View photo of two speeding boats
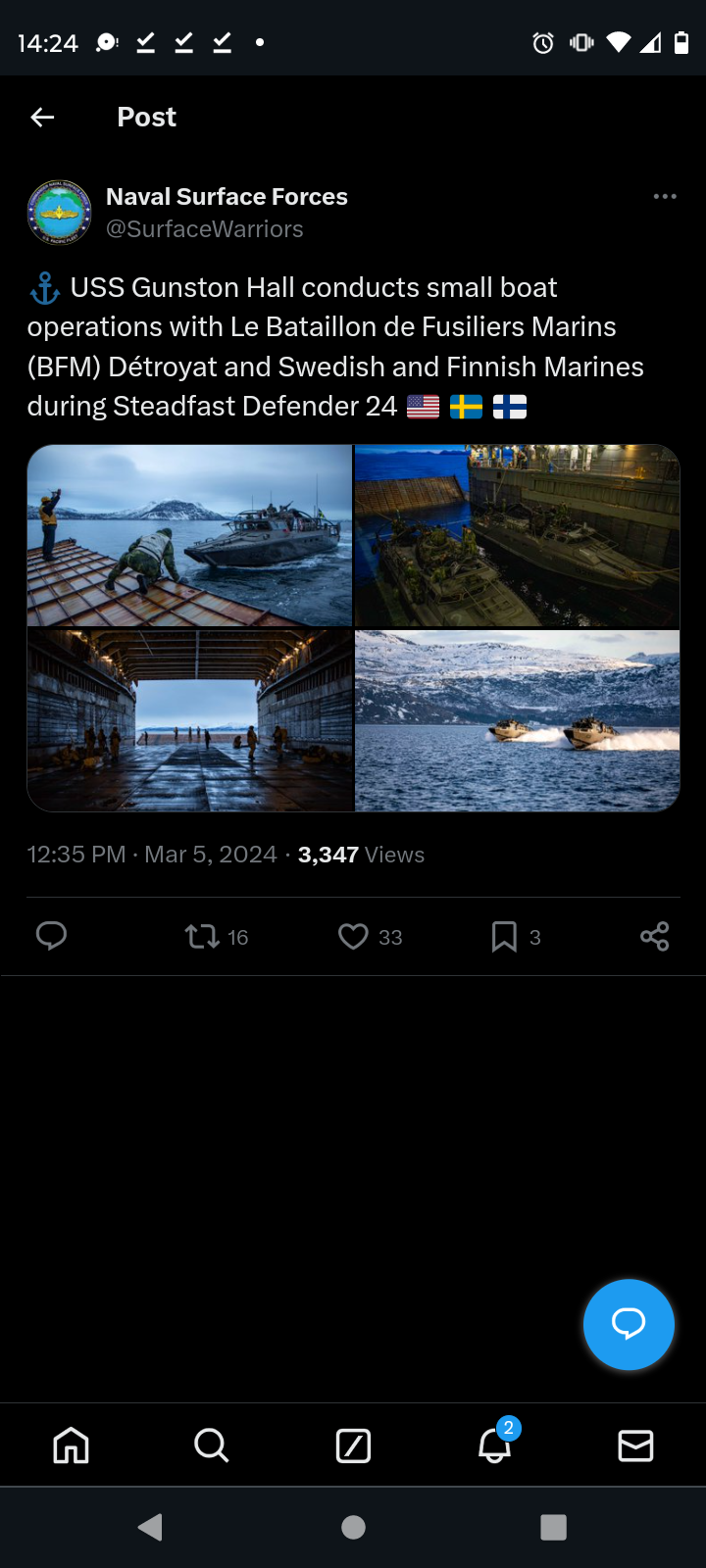 517,720
